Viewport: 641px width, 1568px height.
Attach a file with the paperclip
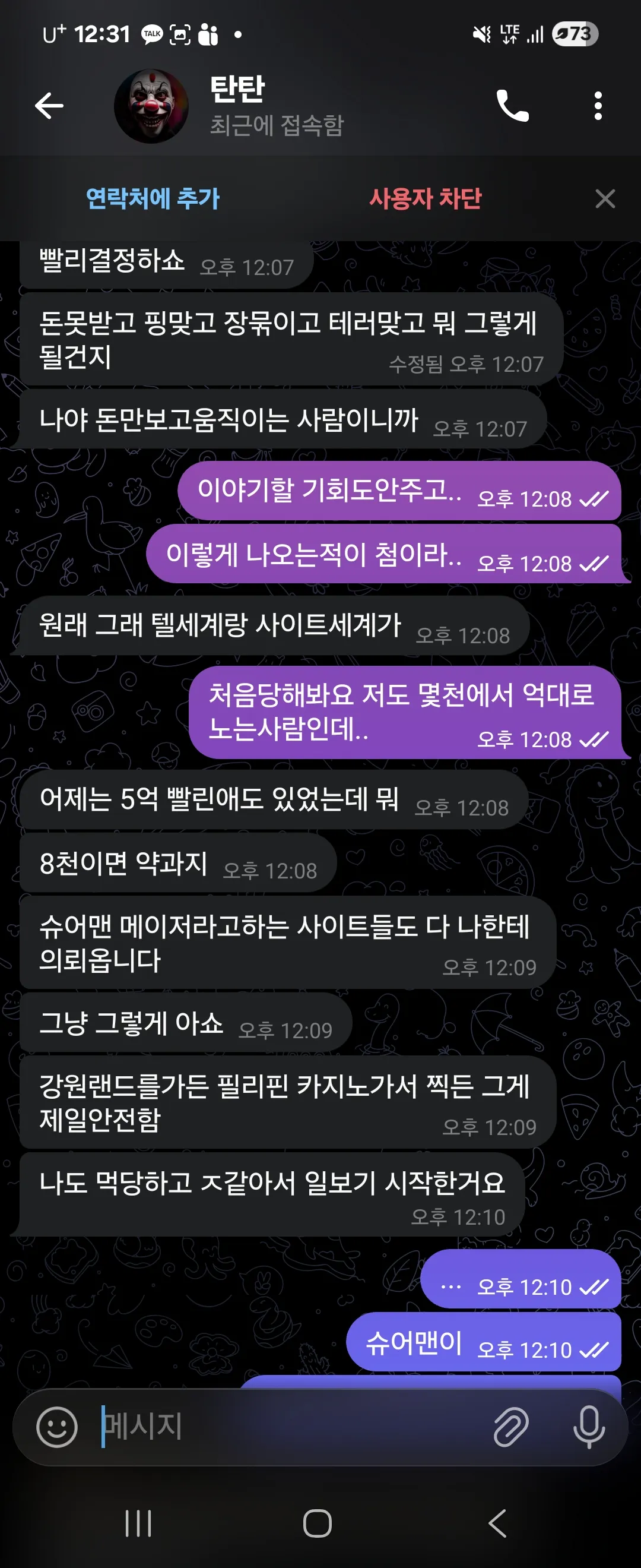tap(511, 1427)
